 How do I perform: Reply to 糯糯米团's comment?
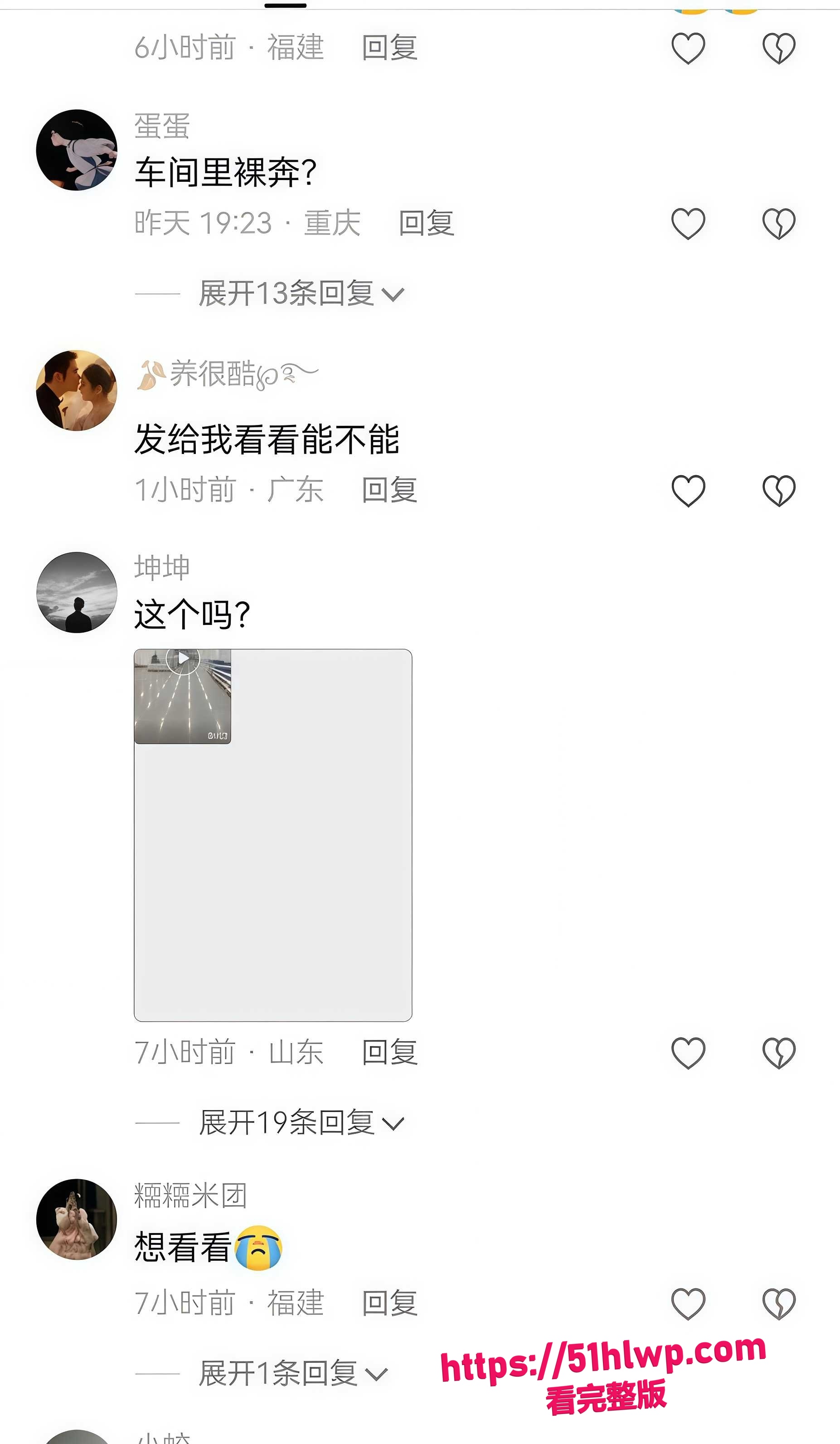[389, 1303]
